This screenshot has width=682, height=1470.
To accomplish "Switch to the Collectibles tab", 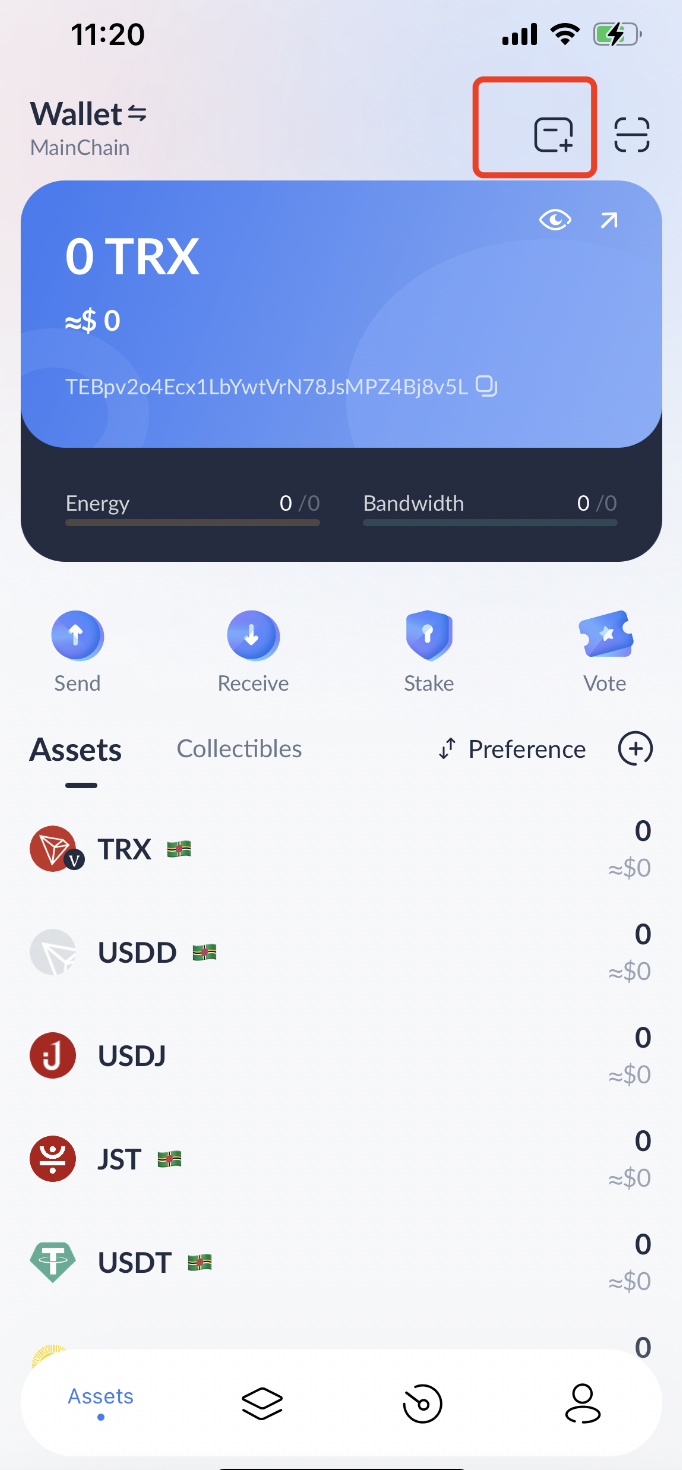I will [x=239, y=749].
